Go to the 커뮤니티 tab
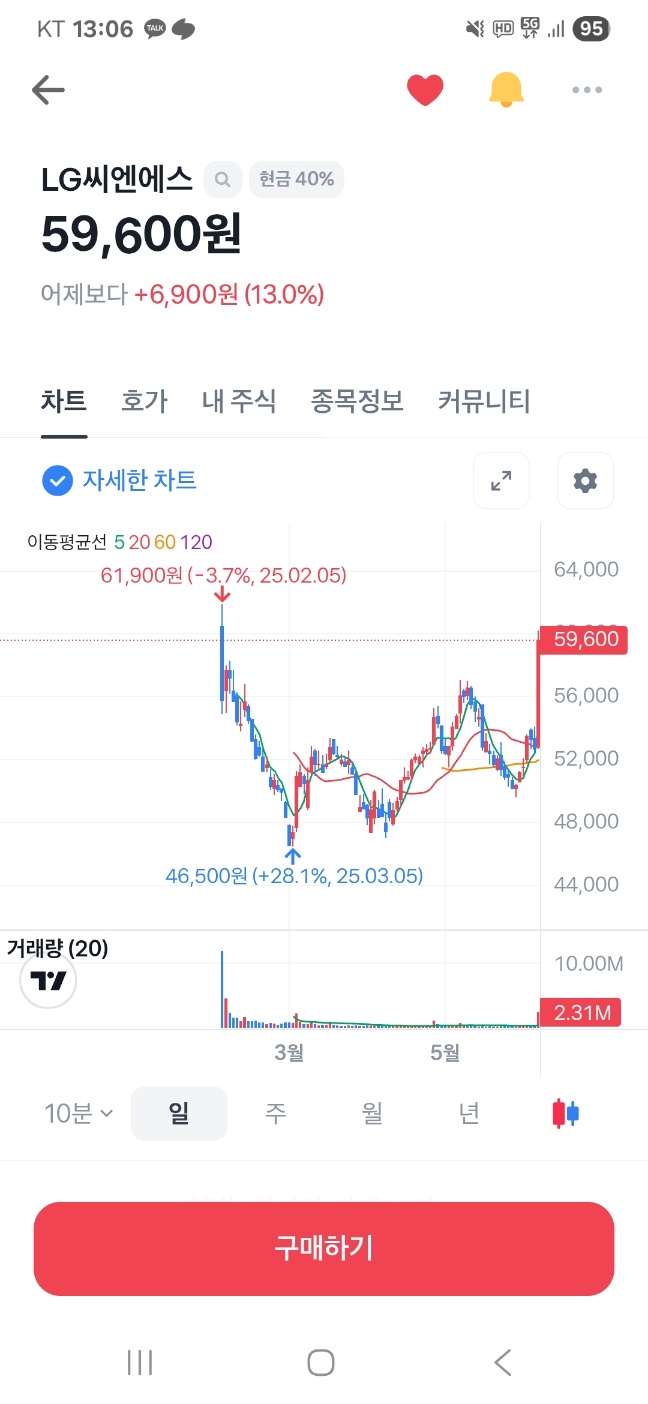Viewport: 648px width, 1404px height. point(484,402)
